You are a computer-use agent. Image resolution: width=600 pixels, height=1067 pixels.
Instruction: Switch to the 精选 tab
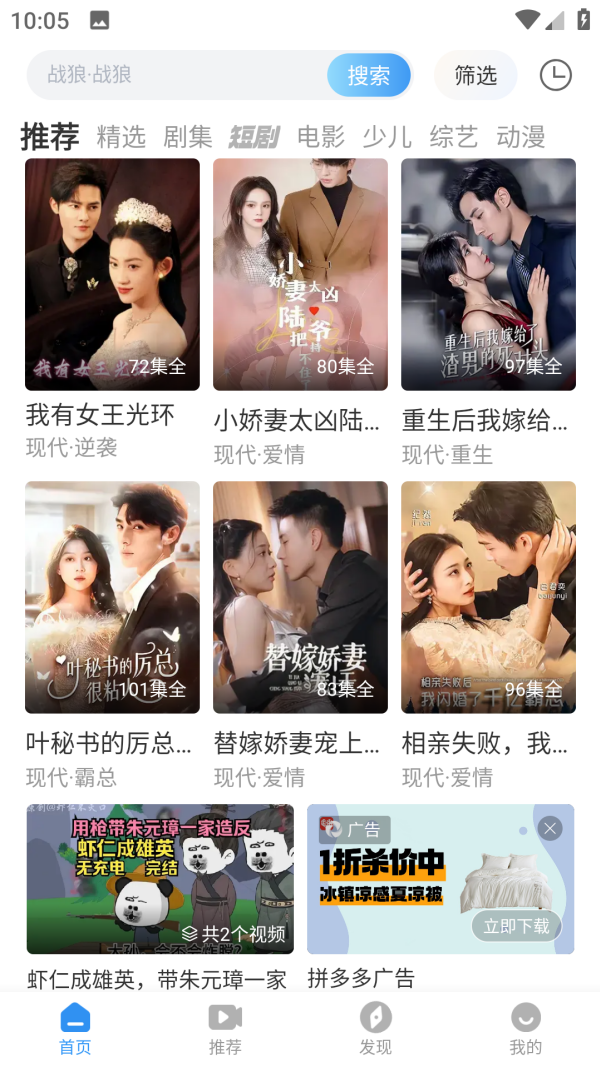(121, 137)
